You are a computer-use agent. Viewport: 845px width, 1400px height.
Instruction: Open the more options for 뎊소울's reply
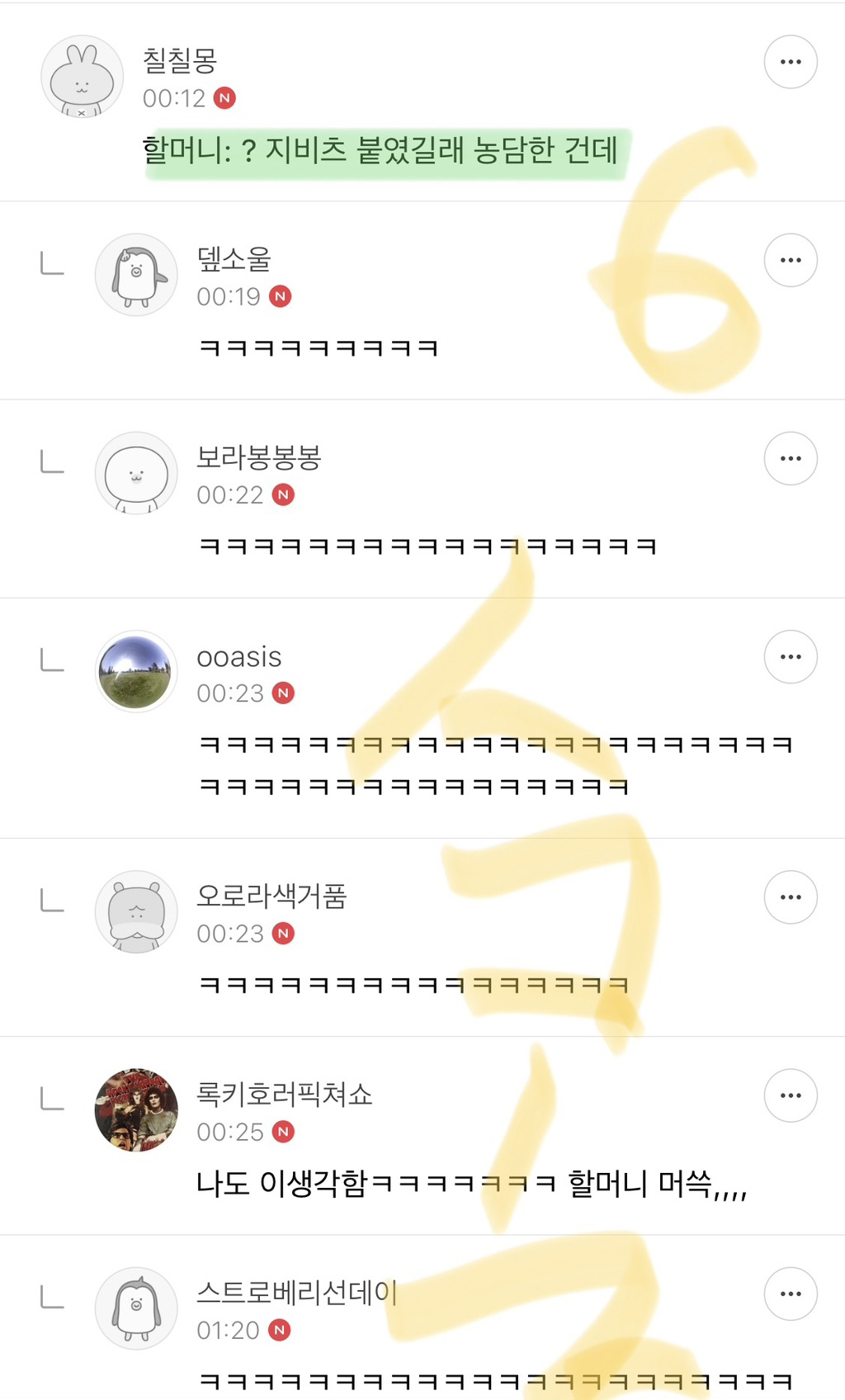[x=791, y=260]
